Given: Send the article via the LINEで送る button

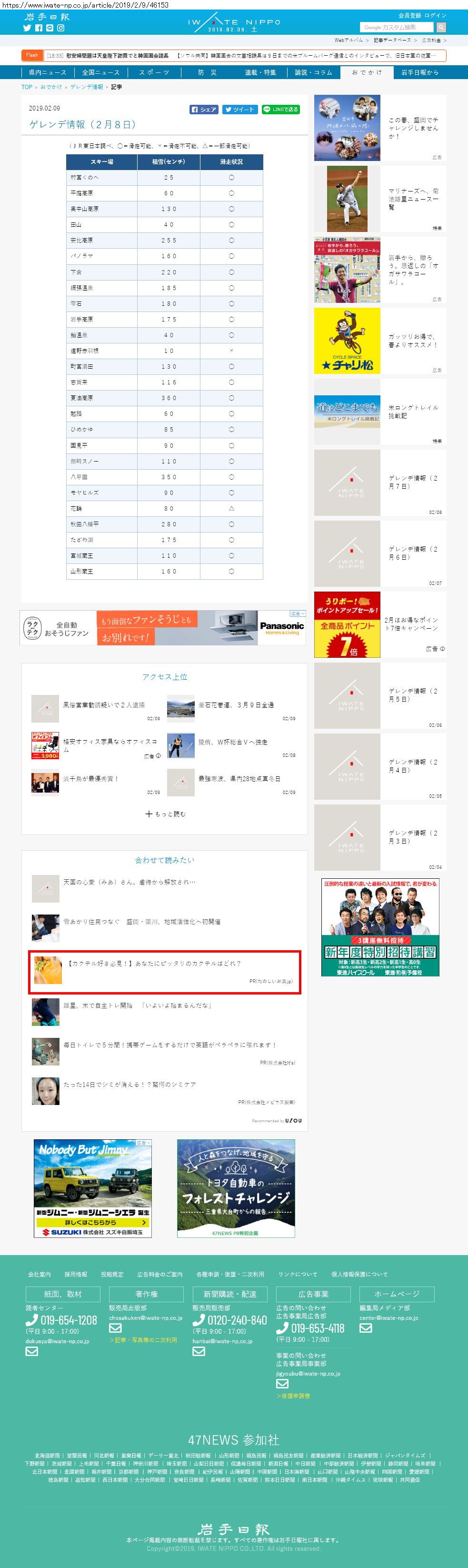Looking at the screenshot, I should point(280,110).
